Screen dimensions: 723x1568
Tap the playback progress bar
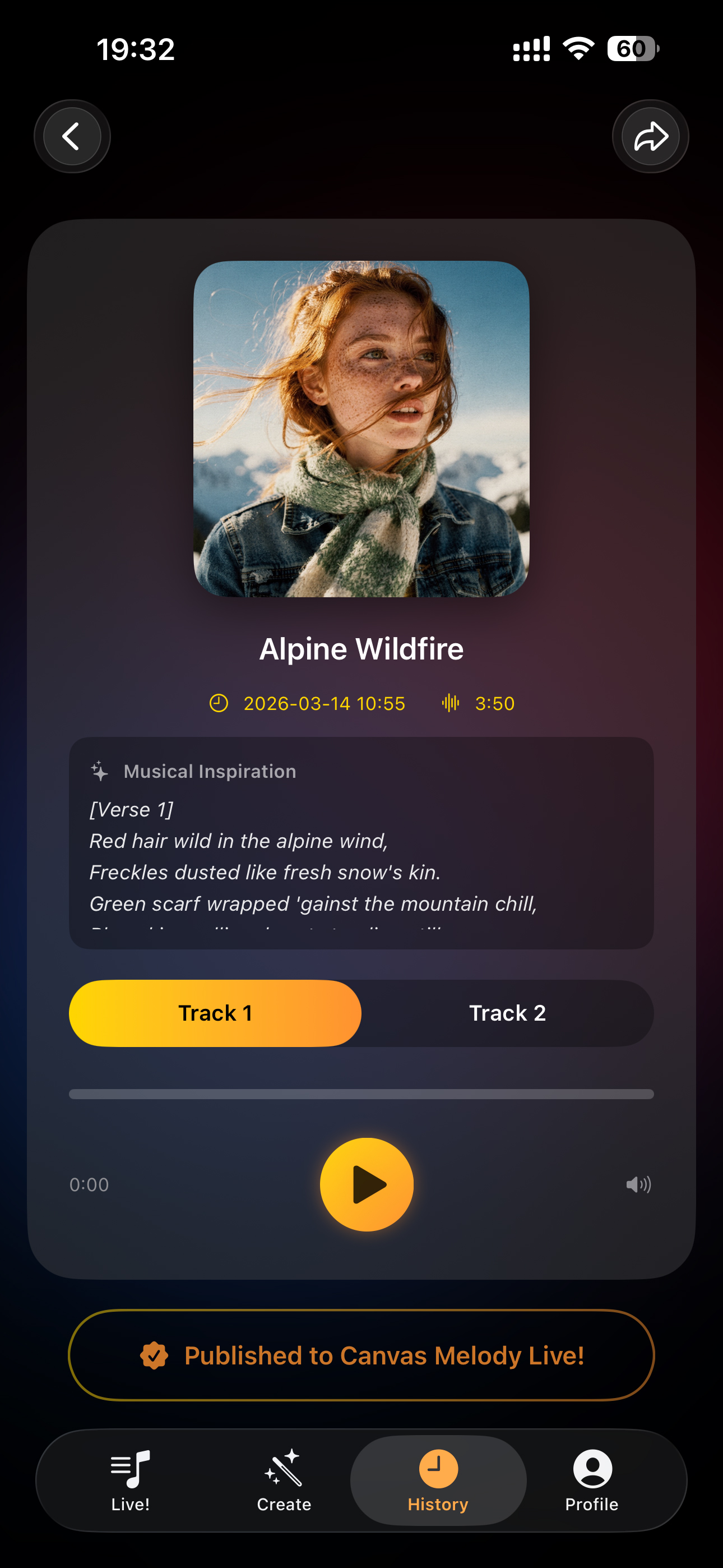[361, 1094]
